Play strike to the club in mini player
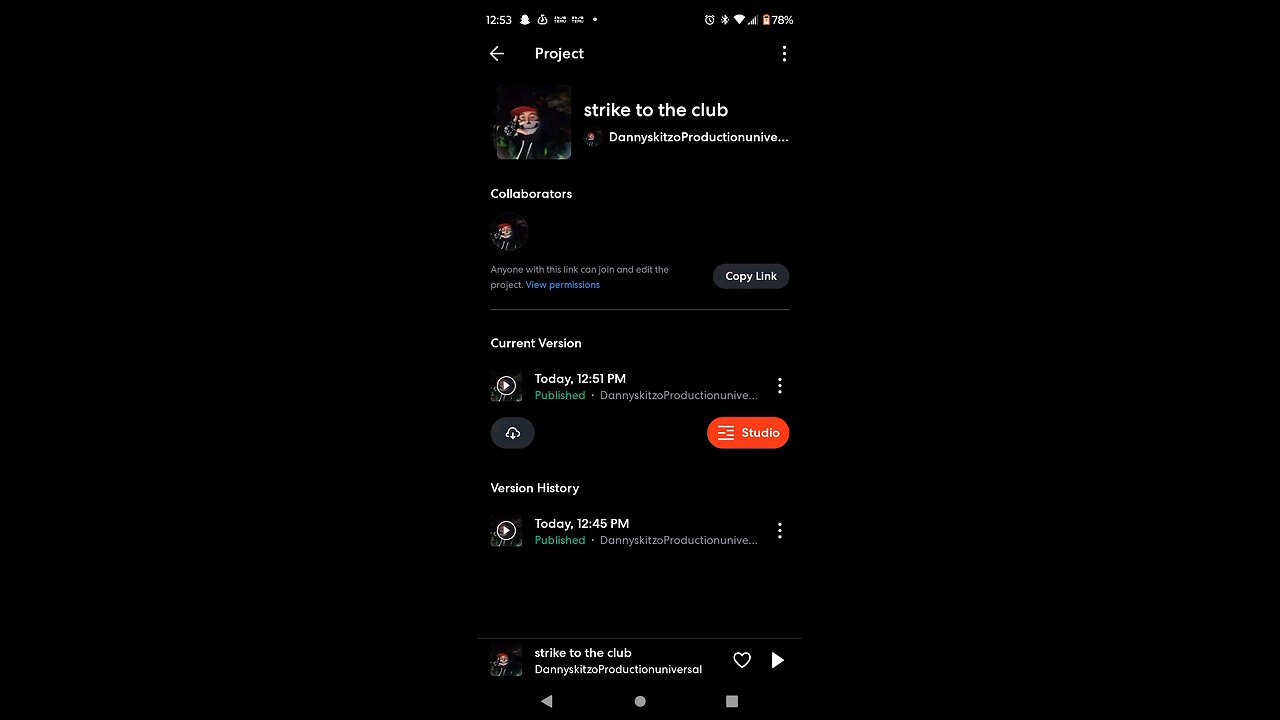This screenshot has height=720, width=1280. 777,660
